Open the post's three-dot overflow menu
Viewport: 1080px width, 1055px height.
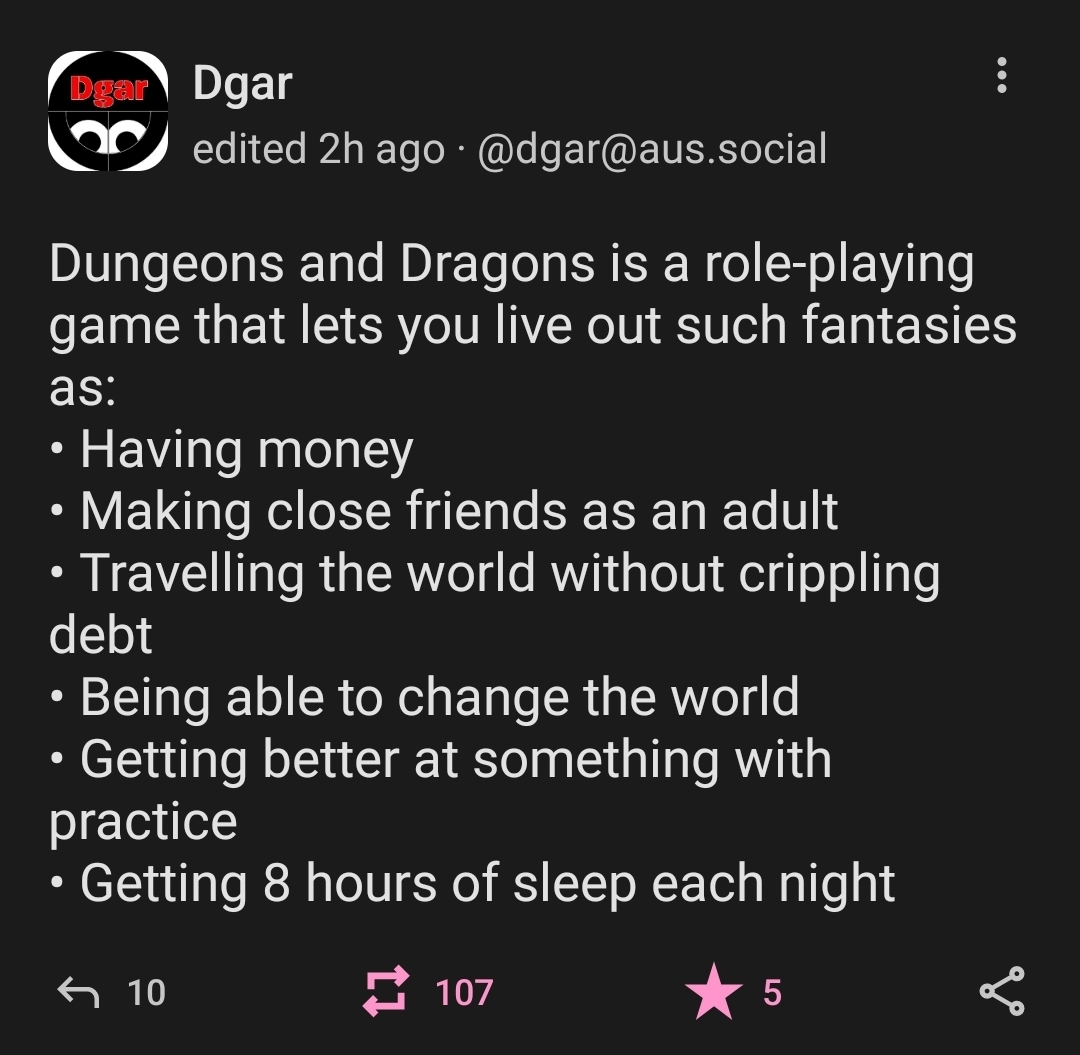tap(1001, 76)
